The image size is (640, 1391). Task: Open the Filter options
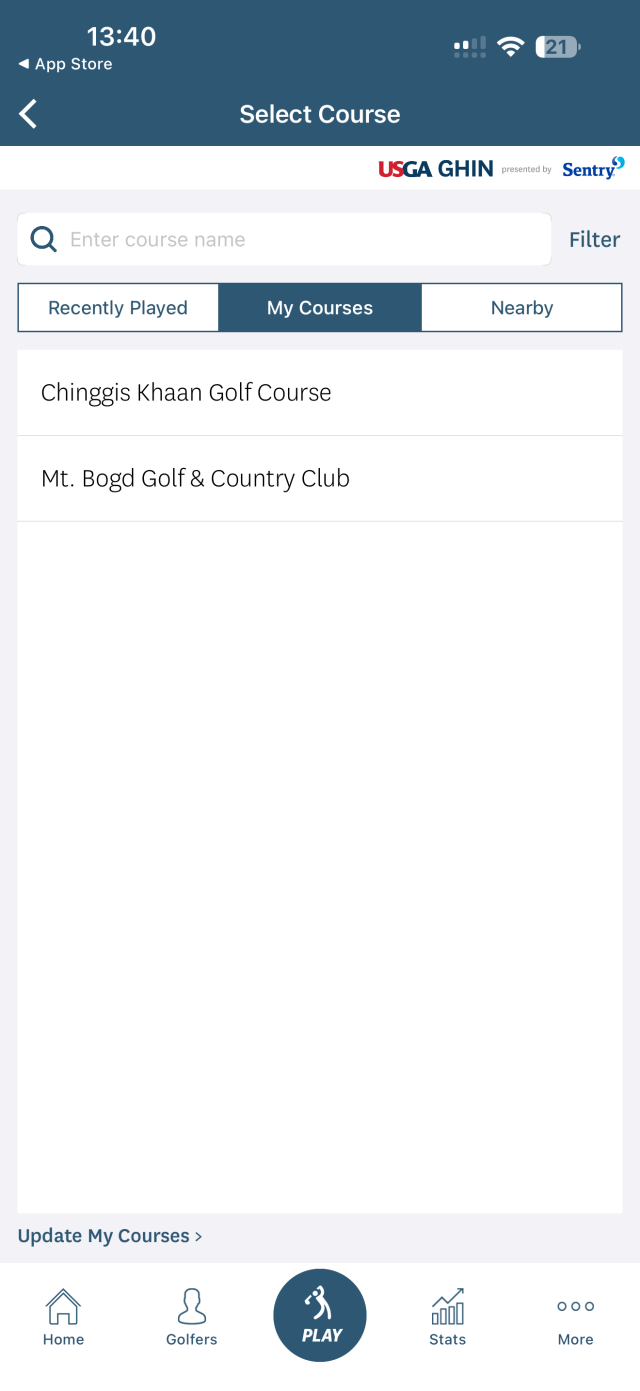(x=594, y=240)
